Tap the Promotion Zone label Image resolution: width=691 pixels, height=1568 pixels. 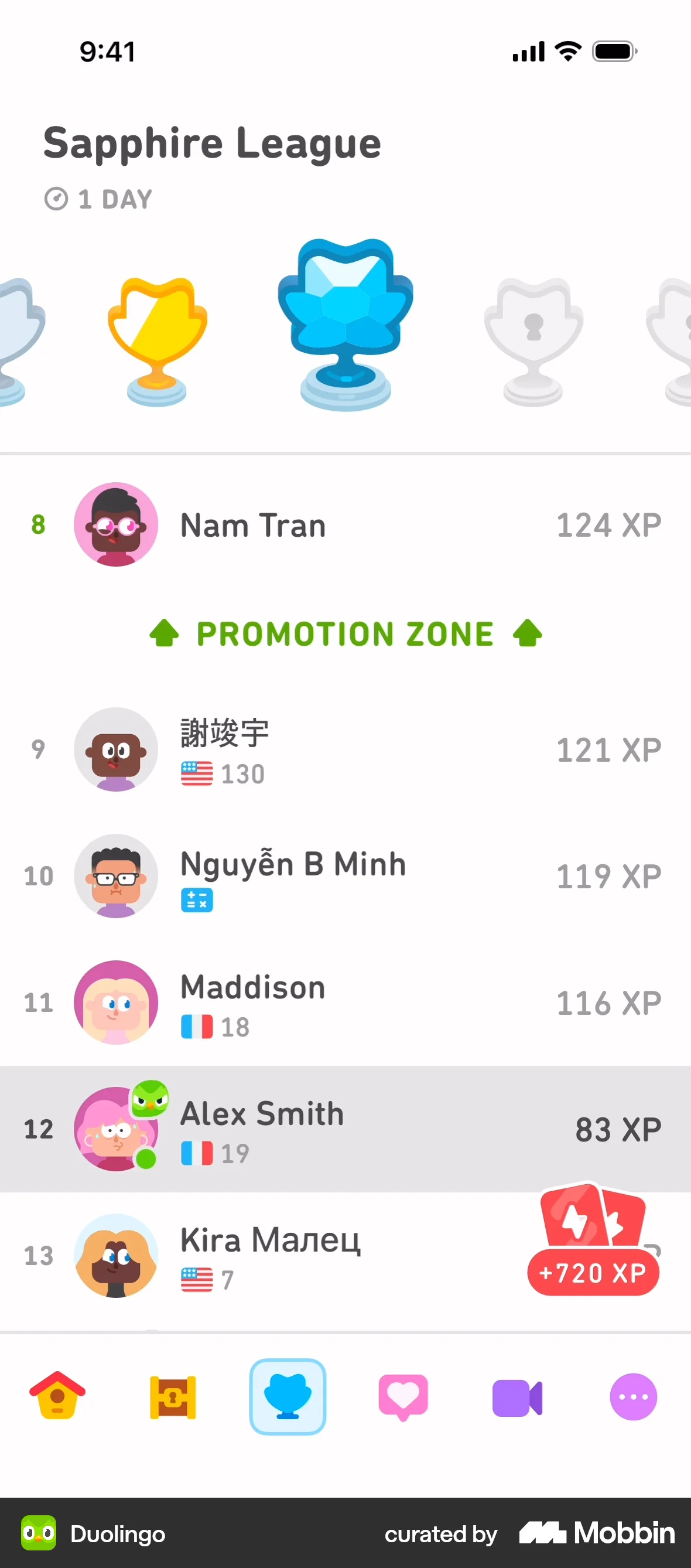(x=345, y=633)
